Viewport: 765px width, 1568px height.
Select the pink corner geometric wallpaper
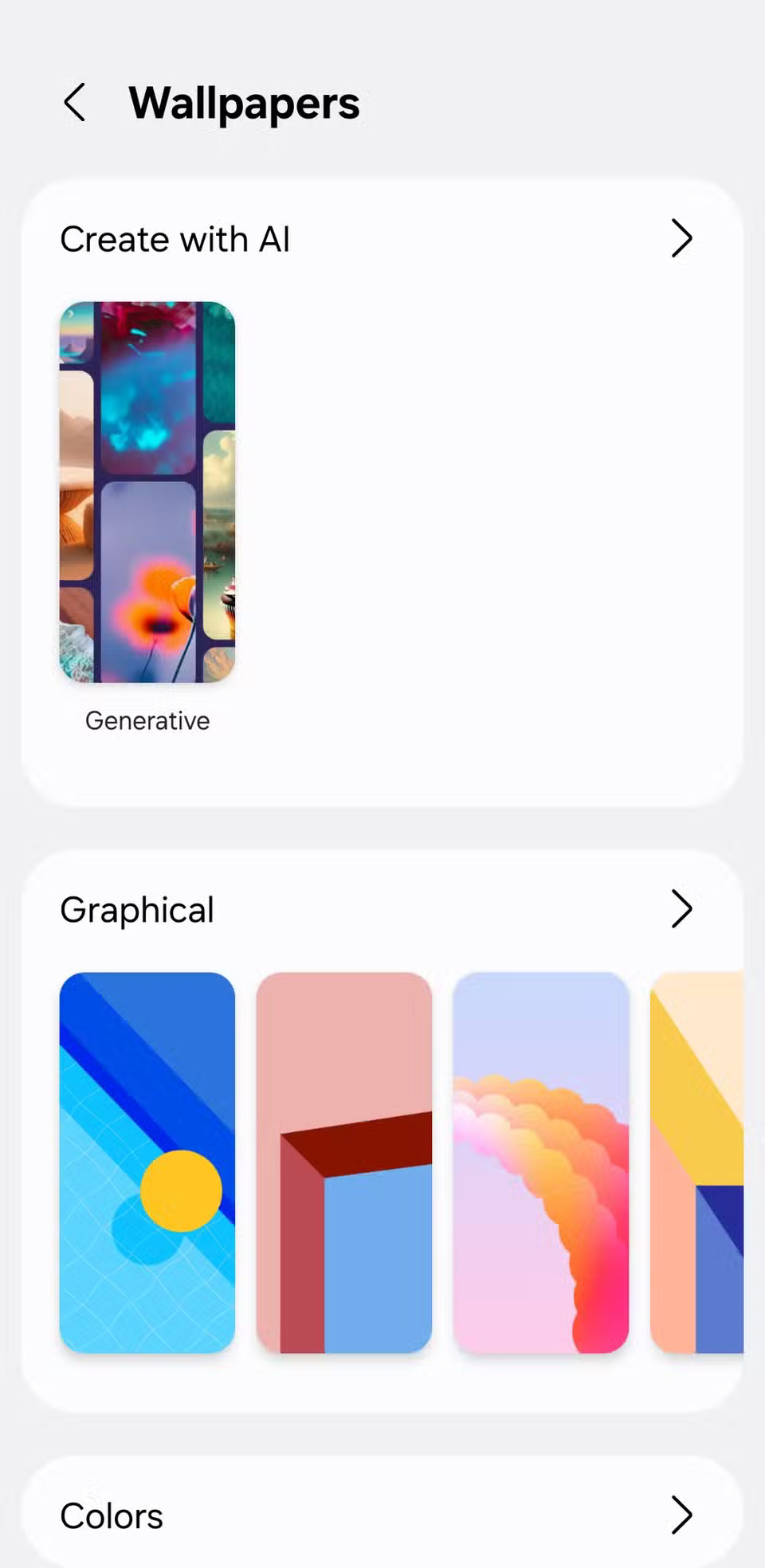(x=343, y=1162)
